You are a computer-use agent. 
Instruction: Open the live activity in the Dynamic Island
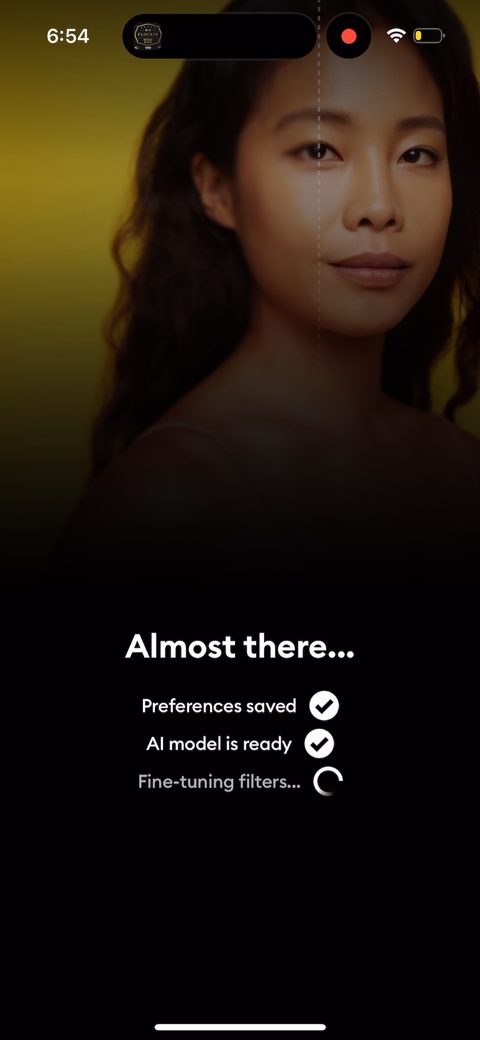pos(219,36)
